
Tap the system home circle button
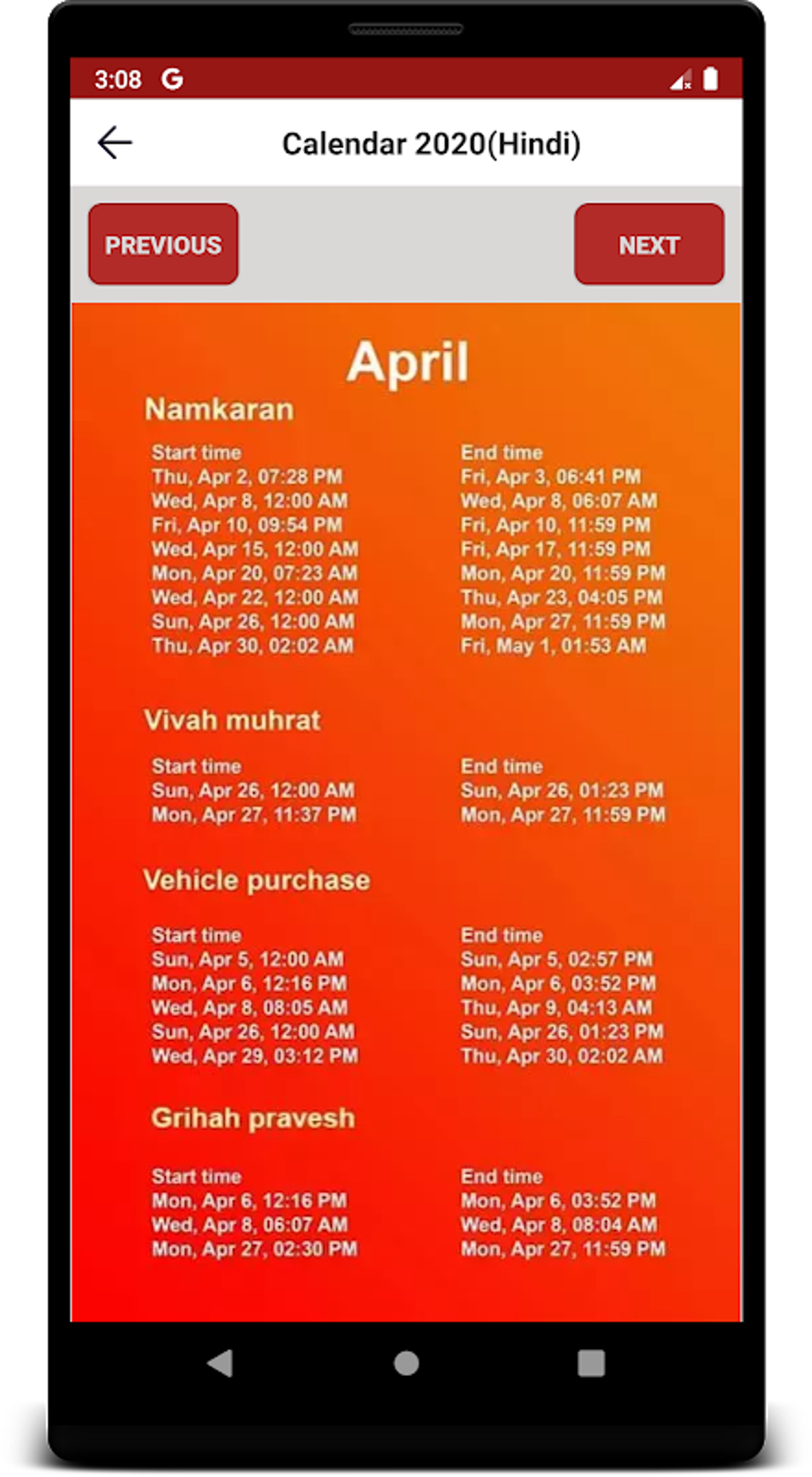(406, 1363)
